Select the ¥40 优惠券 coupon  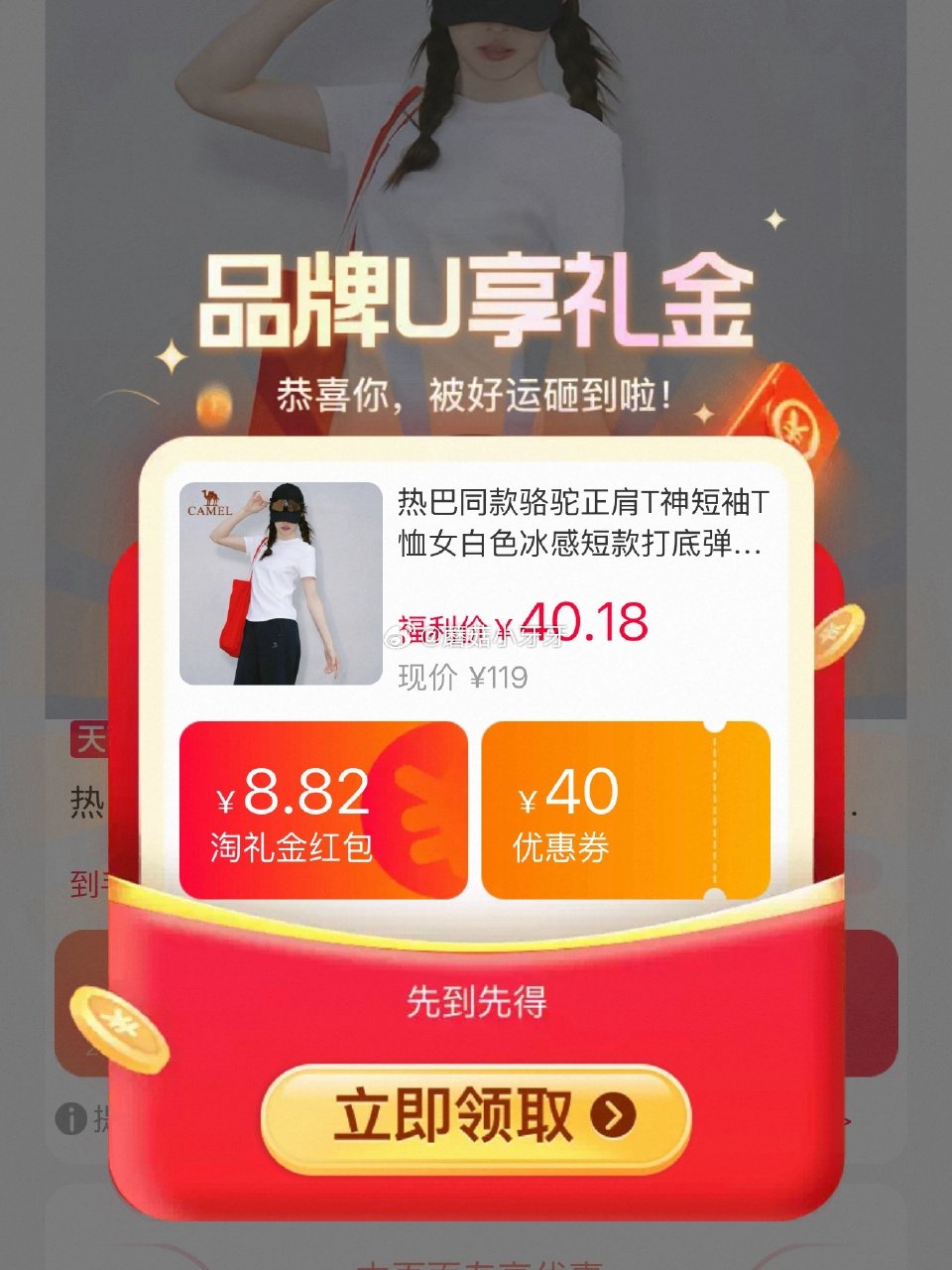pos(625,811)
